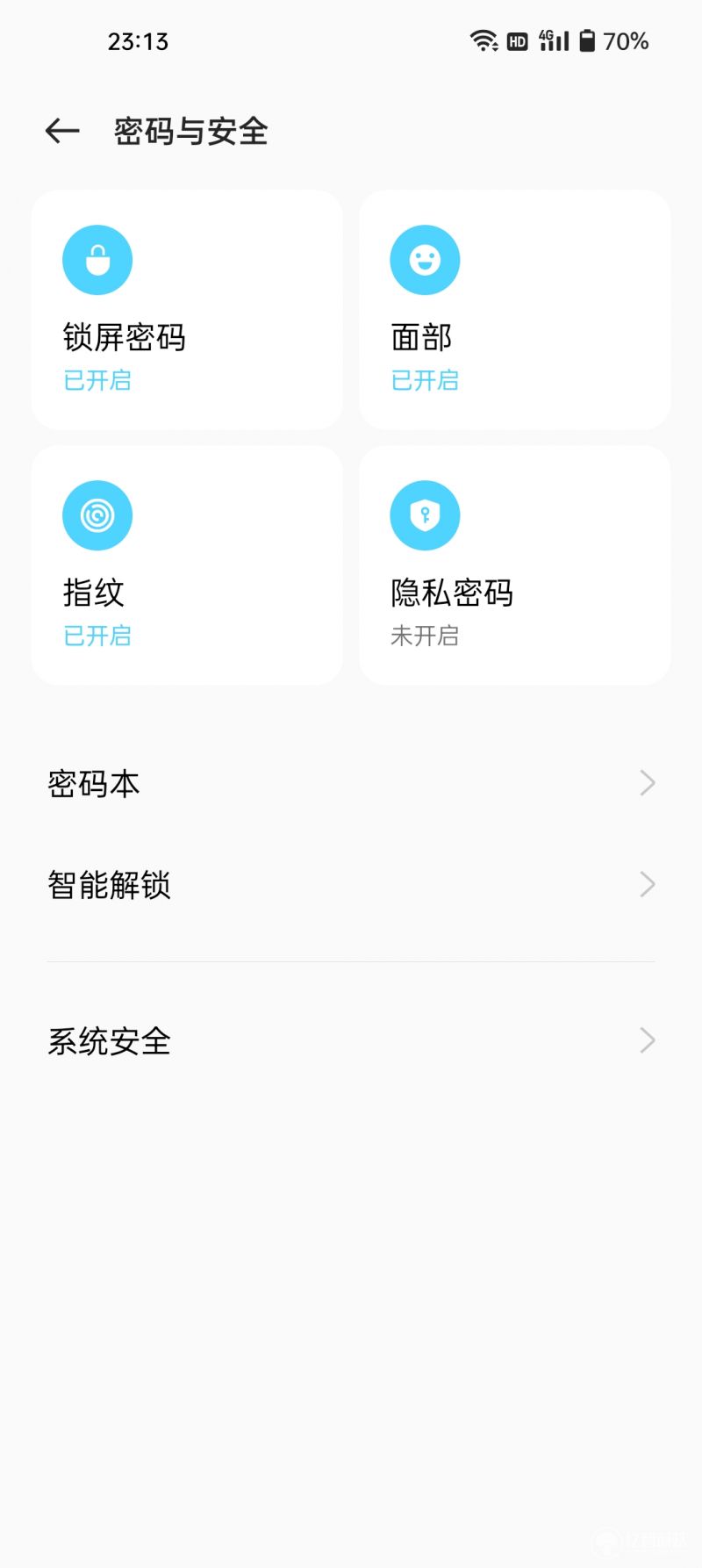702x1568 pixels.
Task: Open the 指纹 fingerprint card
Action: coord(187,565)
